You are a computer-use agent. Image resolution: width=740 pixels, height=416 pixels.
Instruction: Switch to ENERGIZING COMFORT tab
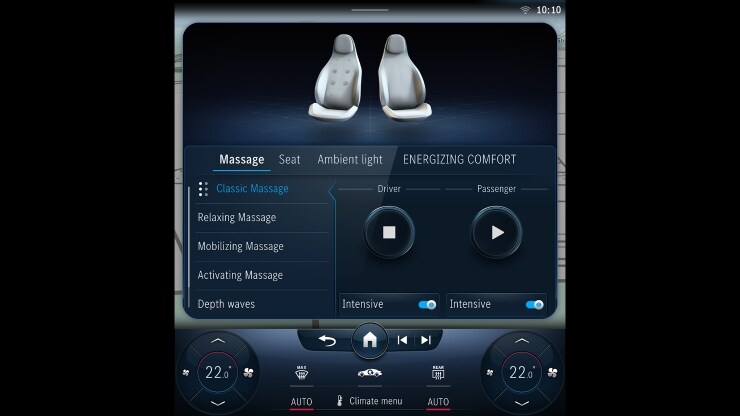[459, 159]
